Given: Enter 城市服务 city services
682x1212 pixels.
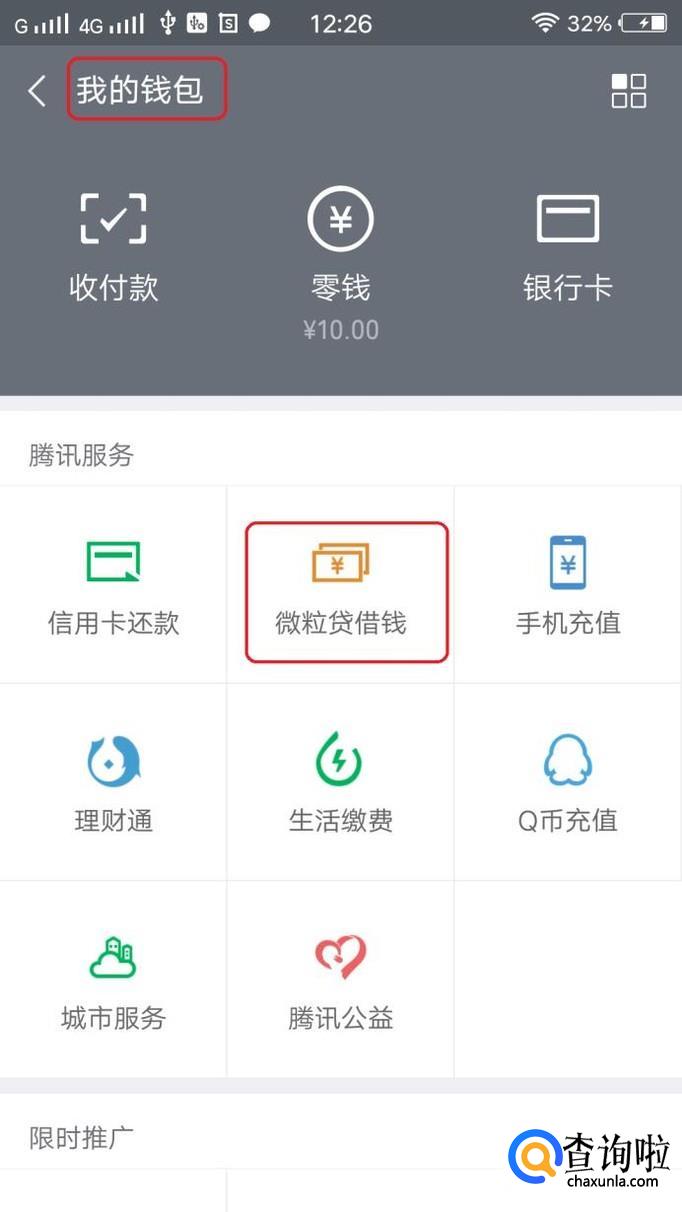Looking at the screenshot, I should [x=113, y=981].
